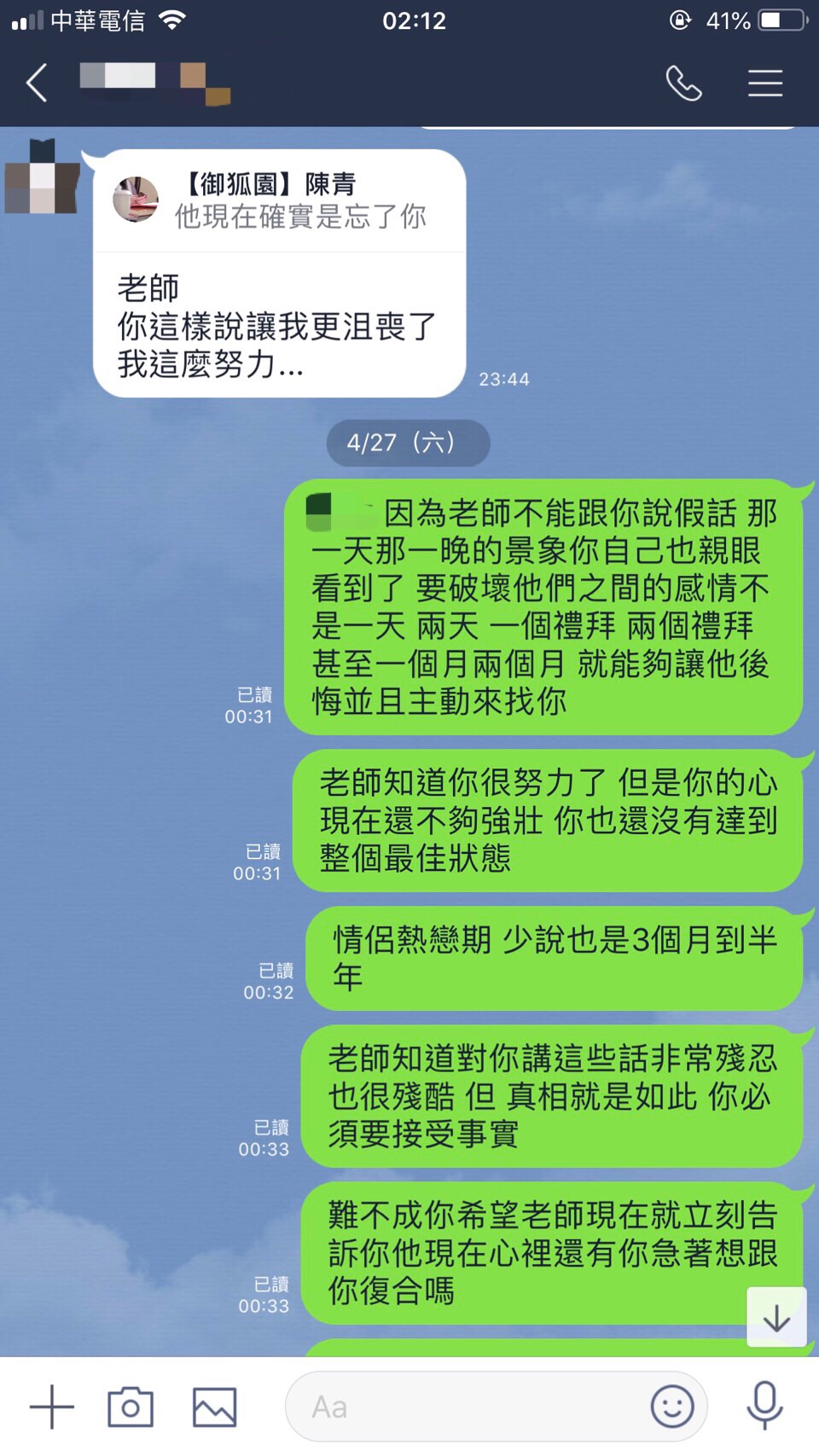
Task: Record a voice message
Action: [764, 1406]
